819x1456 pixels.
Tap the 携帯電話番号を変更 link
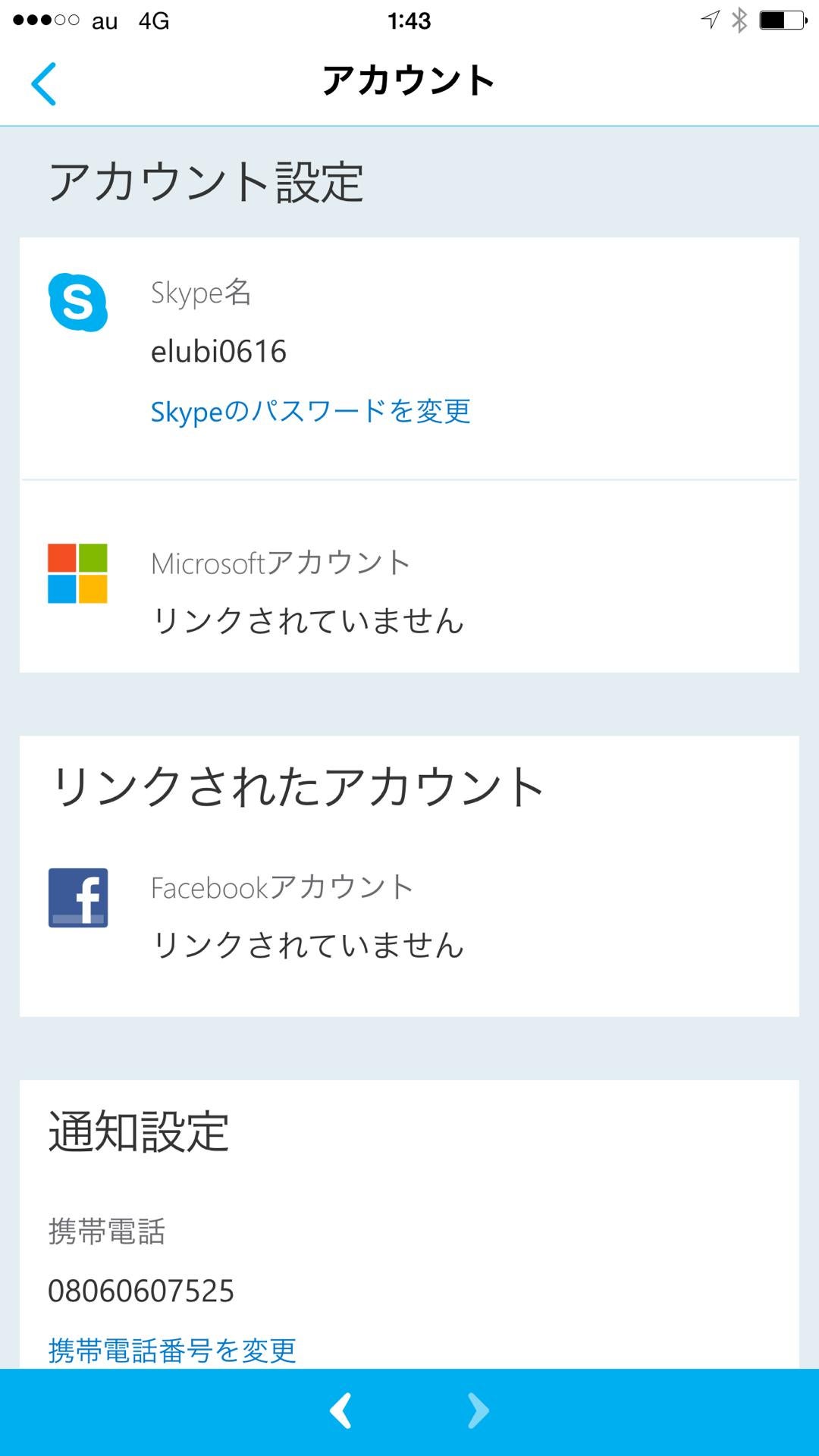coord(172,1351)
